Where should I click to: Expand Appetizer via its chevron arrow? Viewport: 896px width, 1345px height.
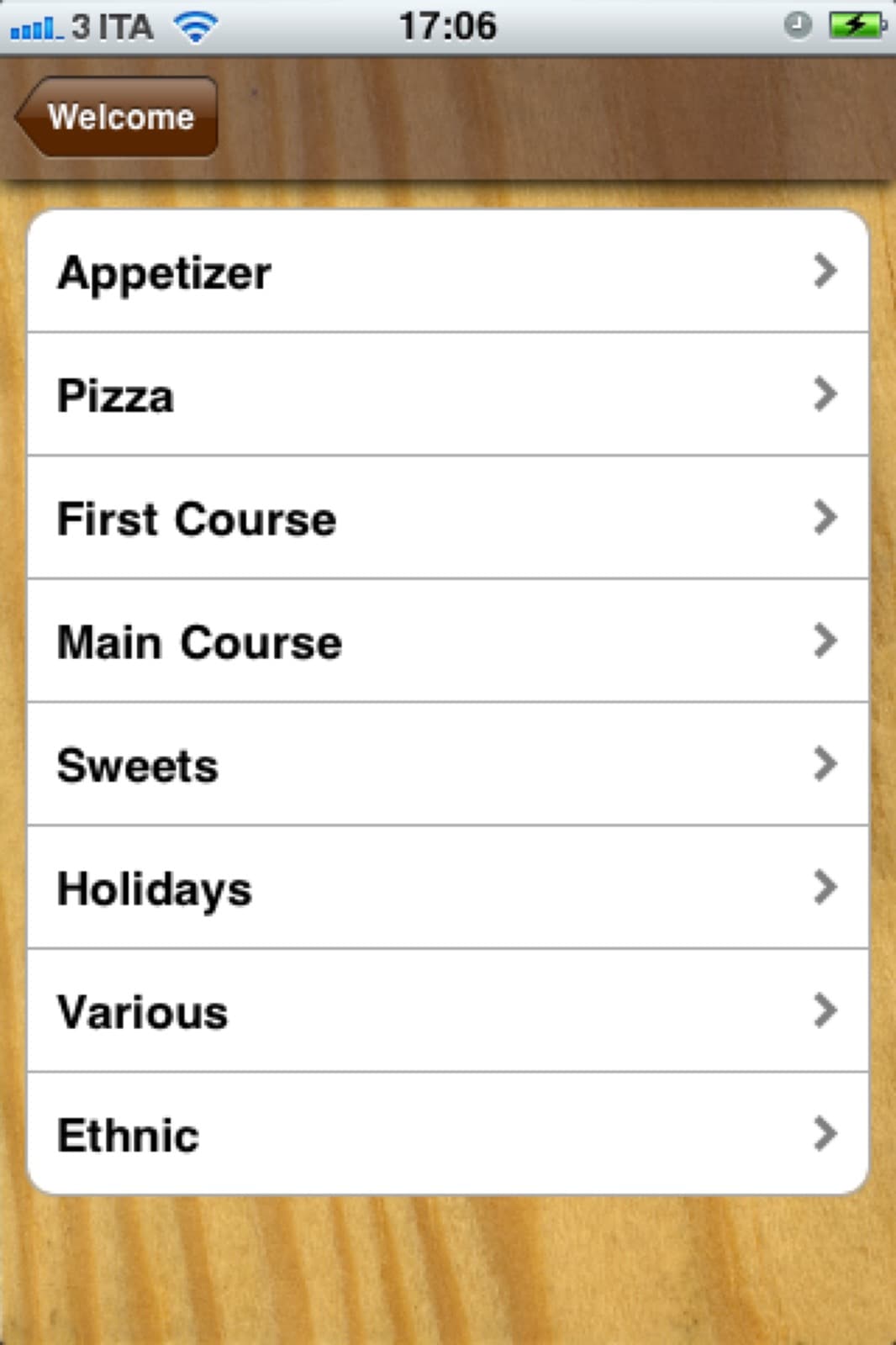click(x=827, y=272)
